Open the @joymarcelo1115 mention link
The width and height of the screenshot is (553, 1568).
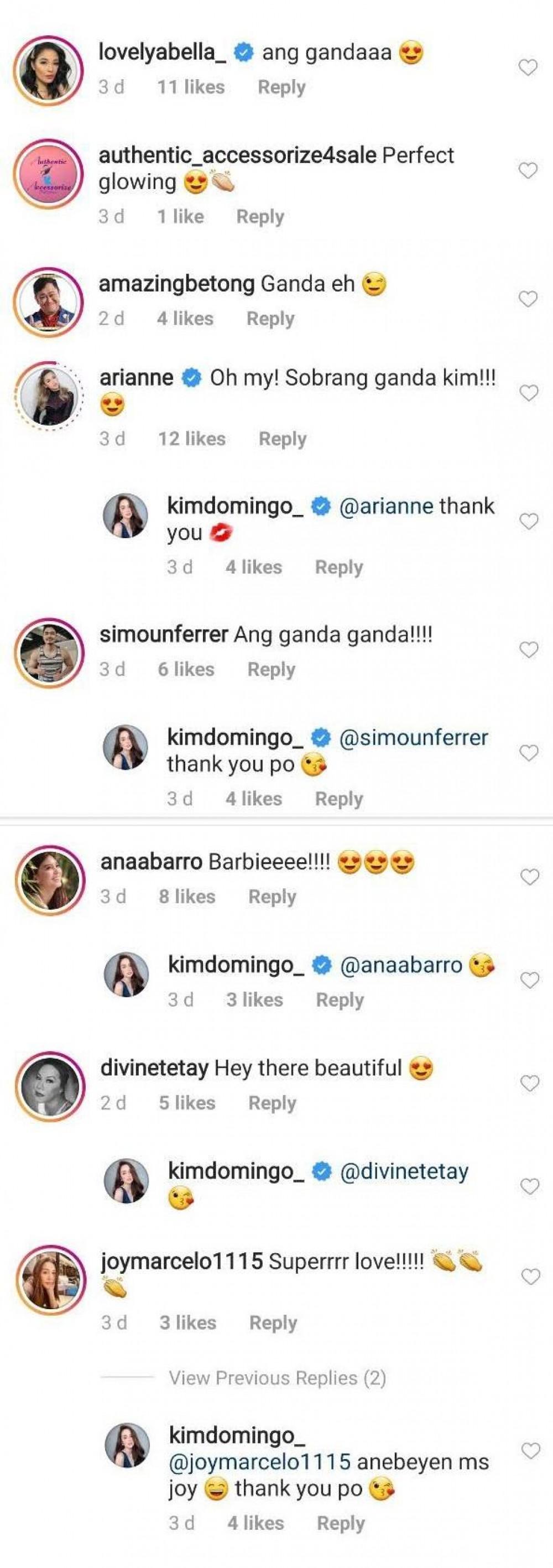(260, 1461)
